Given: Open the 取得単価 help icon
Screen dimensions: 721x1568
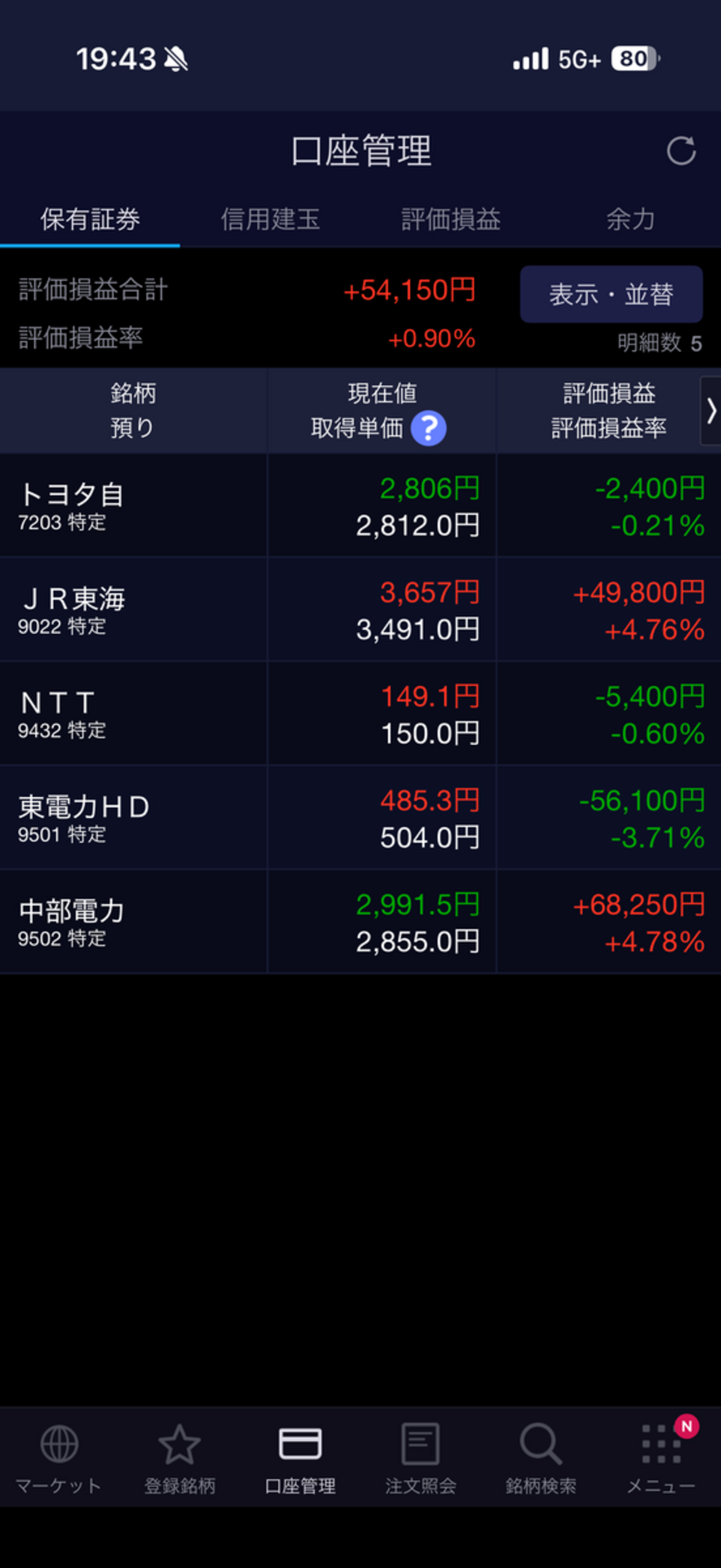Looking at the screenshot, I should pyautogui.click(x=428, y=428).
